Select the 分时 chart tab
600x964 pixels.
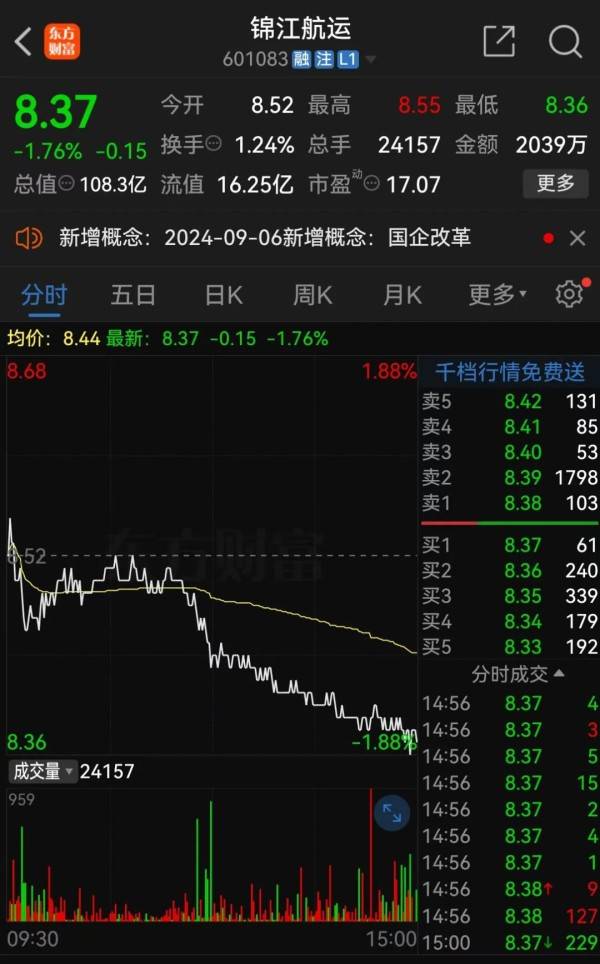[44, 295]
